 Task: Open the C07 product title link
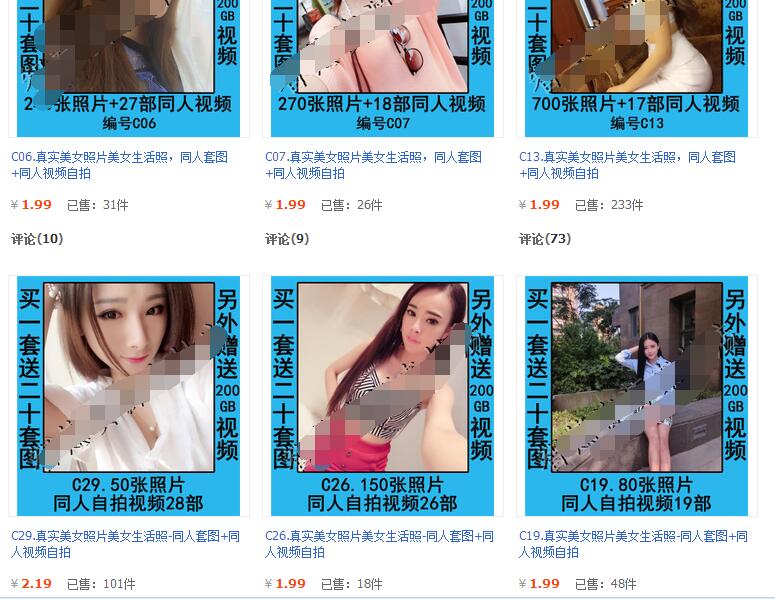373,158
